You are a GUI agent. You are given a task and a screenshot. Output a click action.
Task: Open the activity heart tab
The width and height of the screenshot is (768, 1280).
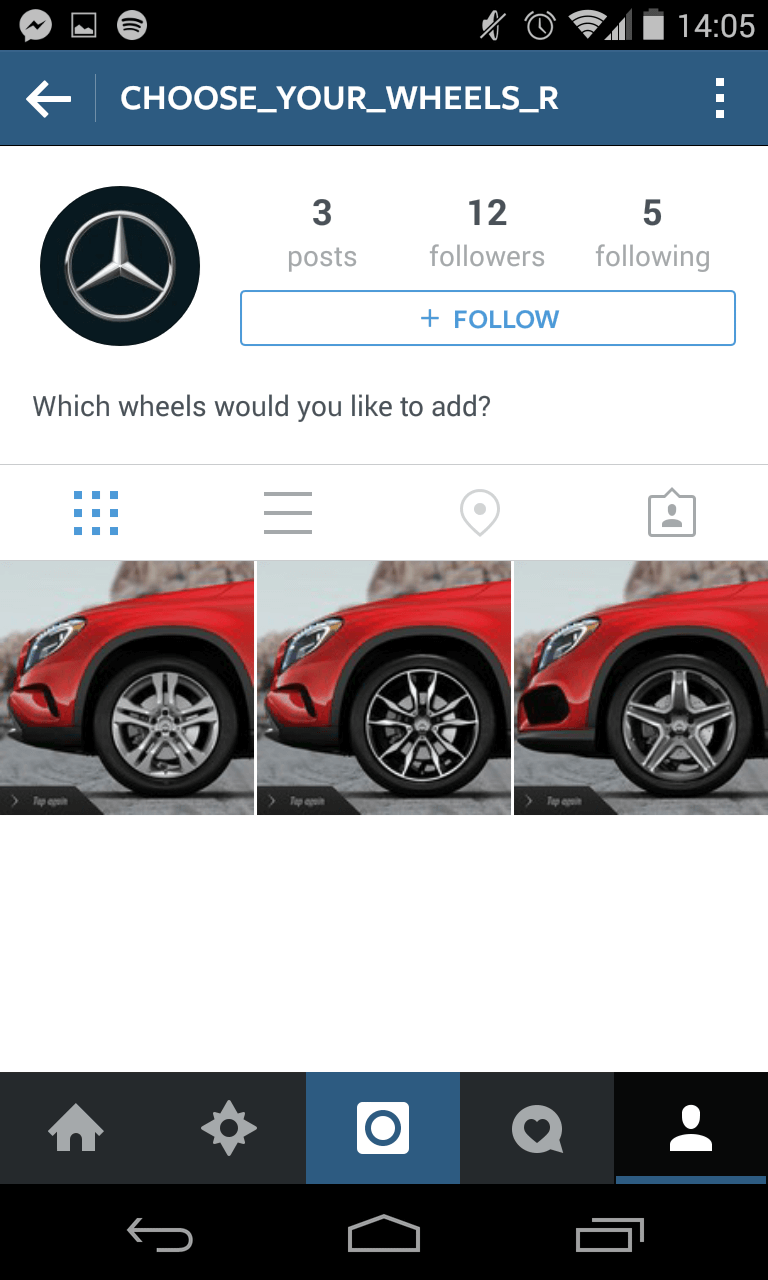tap(537, 1129)
